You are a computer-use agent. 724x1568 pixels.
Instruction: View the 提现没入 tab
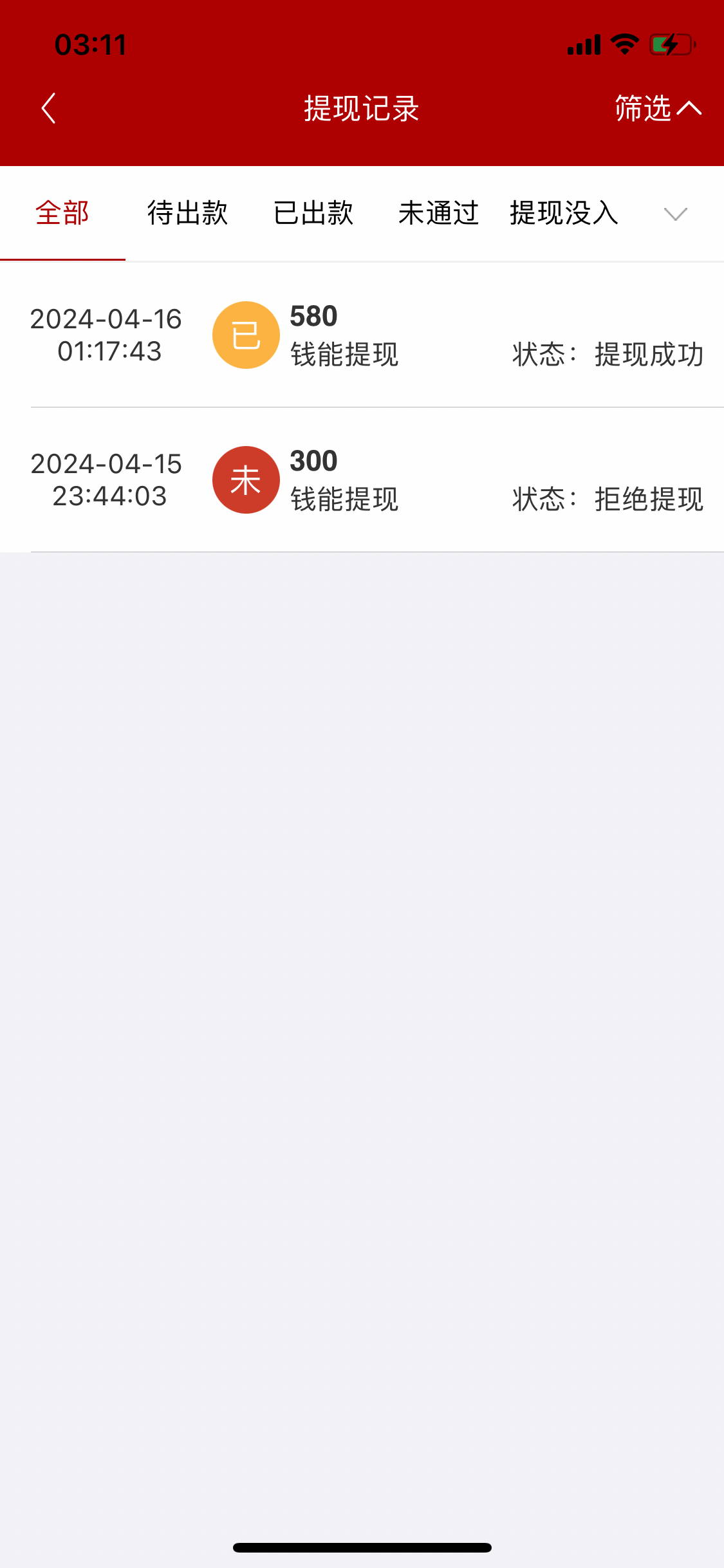pyautogui.click(x=564, y=213)
